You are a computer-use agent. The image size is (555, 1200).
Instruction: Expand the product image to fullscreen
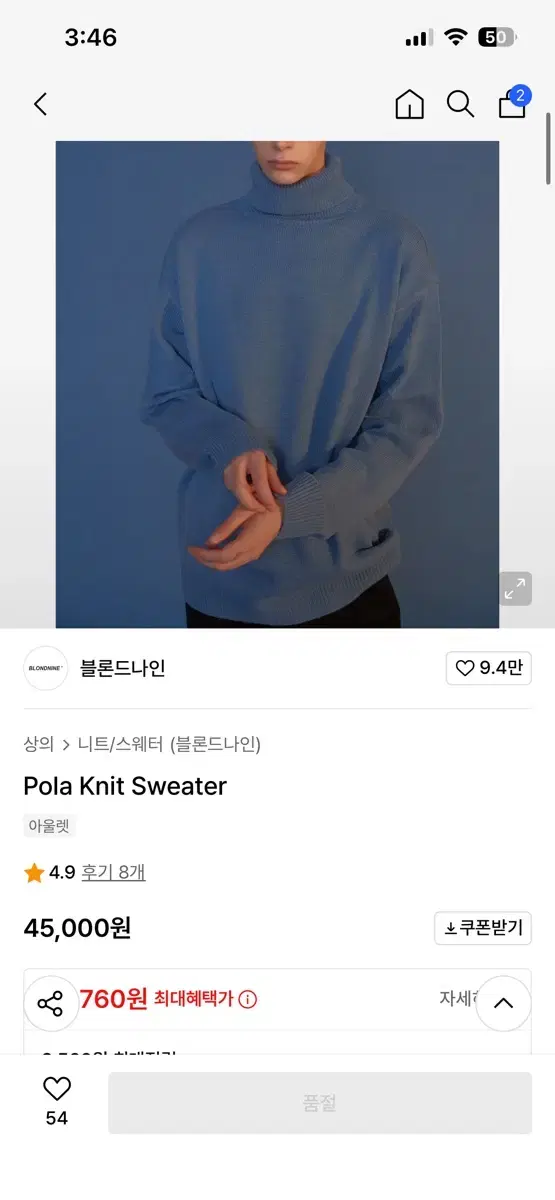pos(516,588)
